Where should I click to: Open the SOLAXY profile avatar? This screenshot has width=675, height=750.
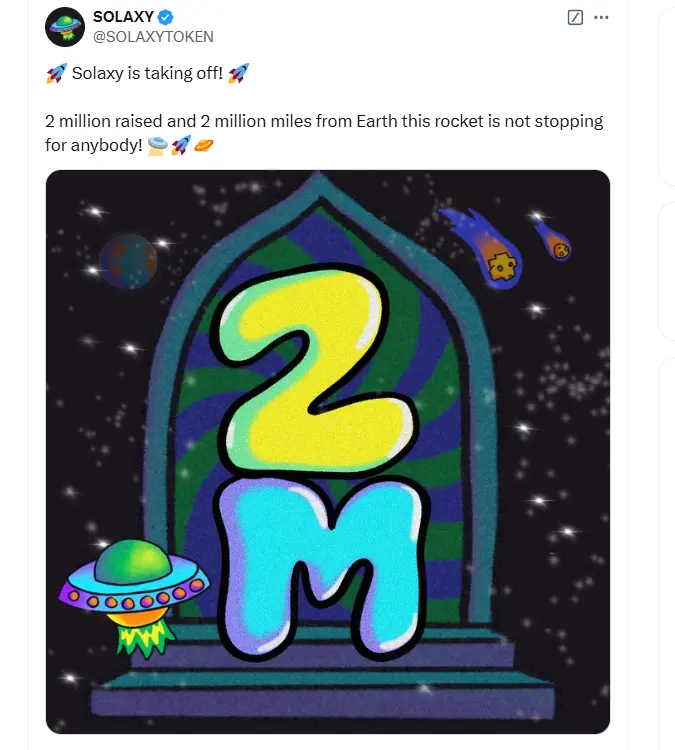coord(64,26)
